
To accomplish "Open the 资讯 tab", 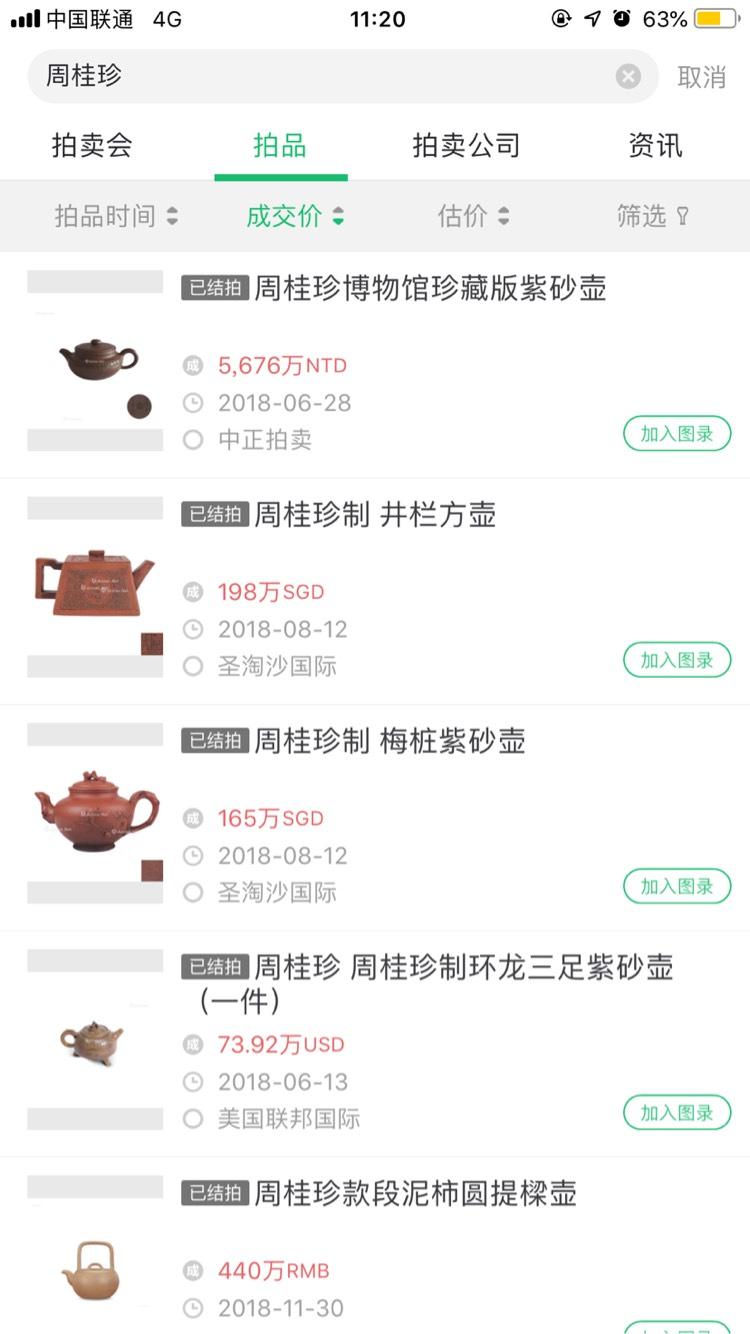I will click(655, 146).
